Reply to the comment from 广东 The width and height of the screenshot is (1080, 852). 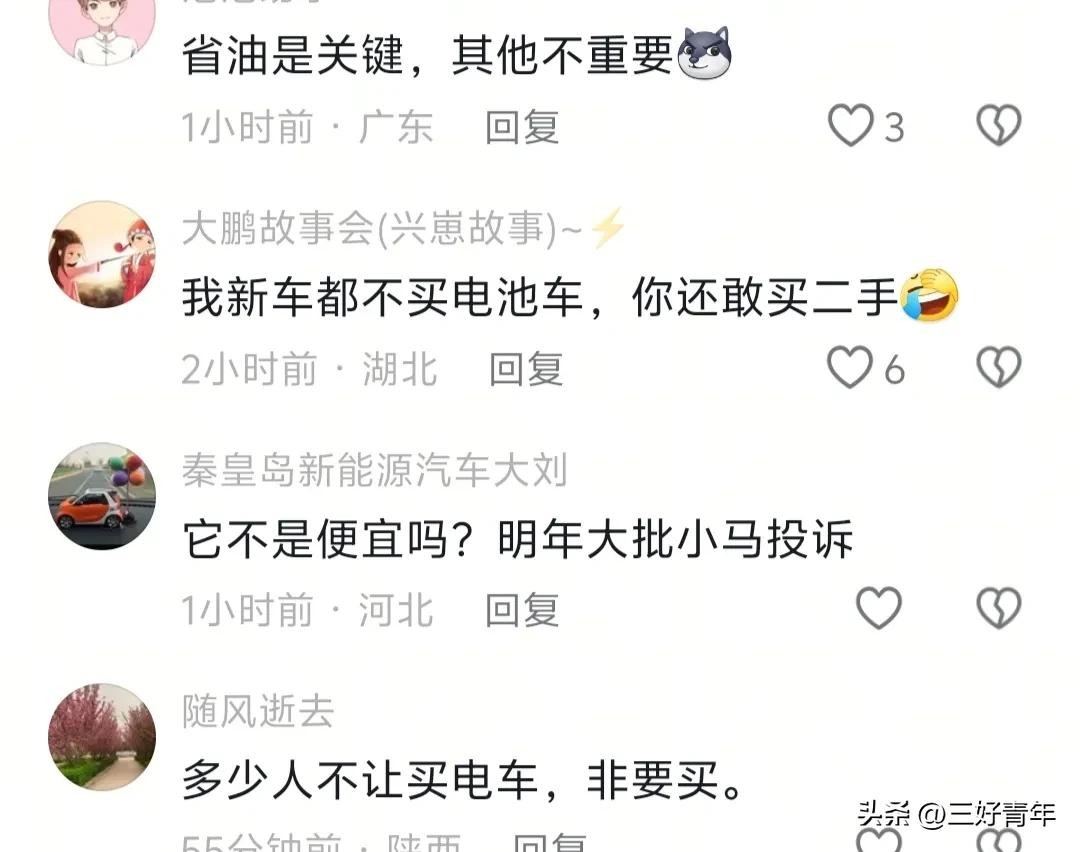pyautogui.click(x=522, y=128)
